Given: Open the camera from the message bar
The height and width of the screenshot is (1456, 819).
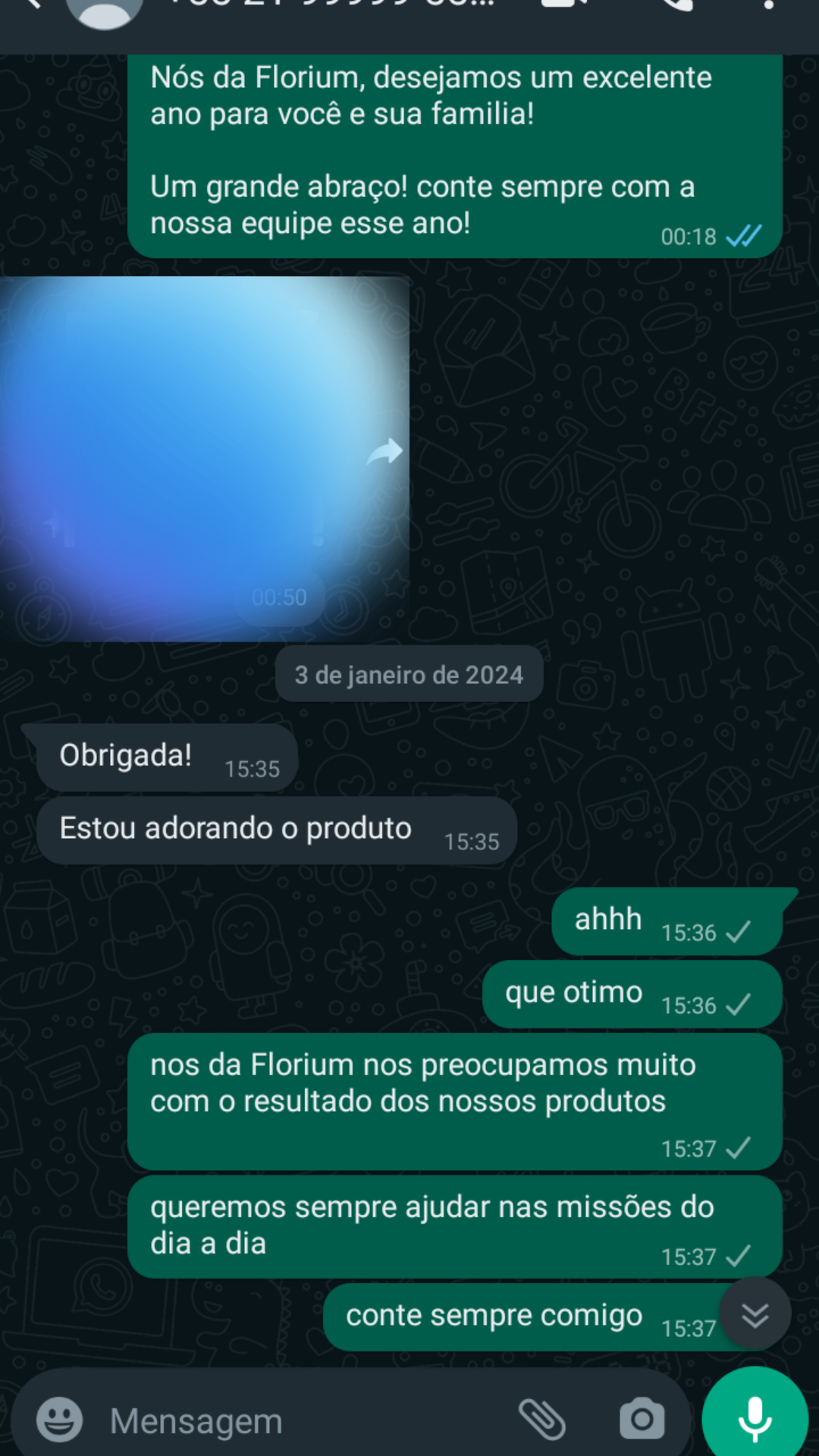Looking at the screenshot, I should click(642, 1420).
